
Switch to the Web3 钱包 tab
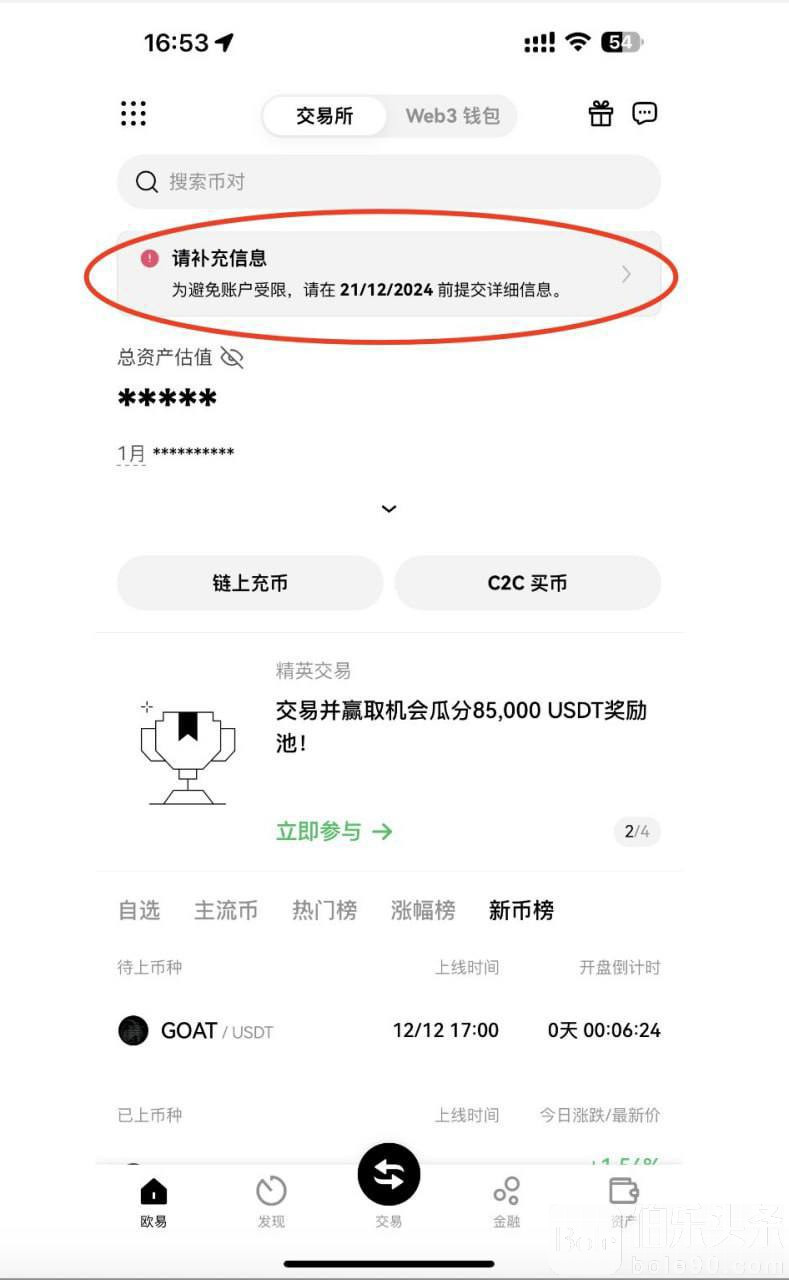pyautogui.click(x=452, y=116)
